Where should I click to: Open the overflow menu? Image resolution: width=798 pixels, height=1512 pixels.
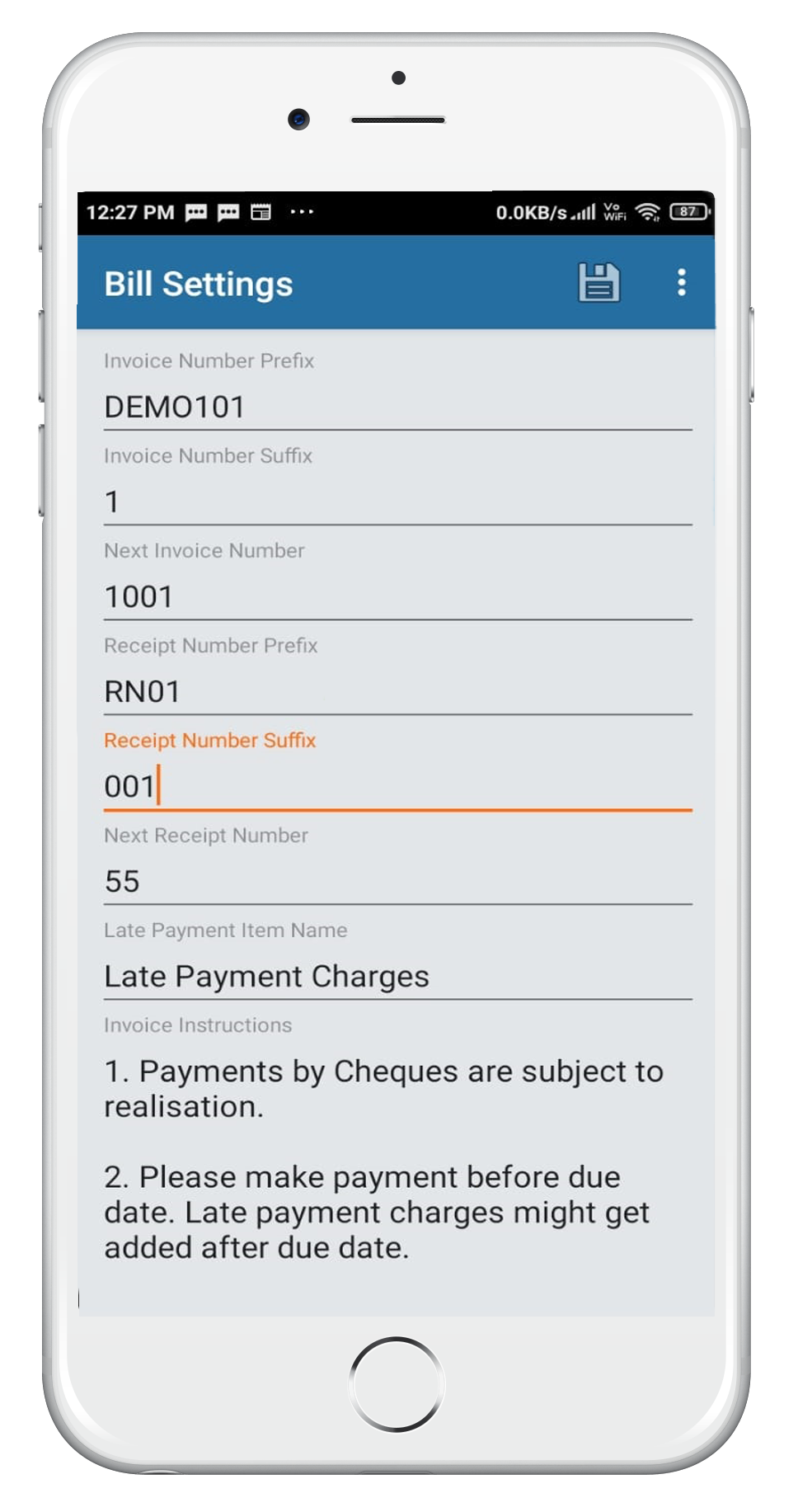(681, 282)
